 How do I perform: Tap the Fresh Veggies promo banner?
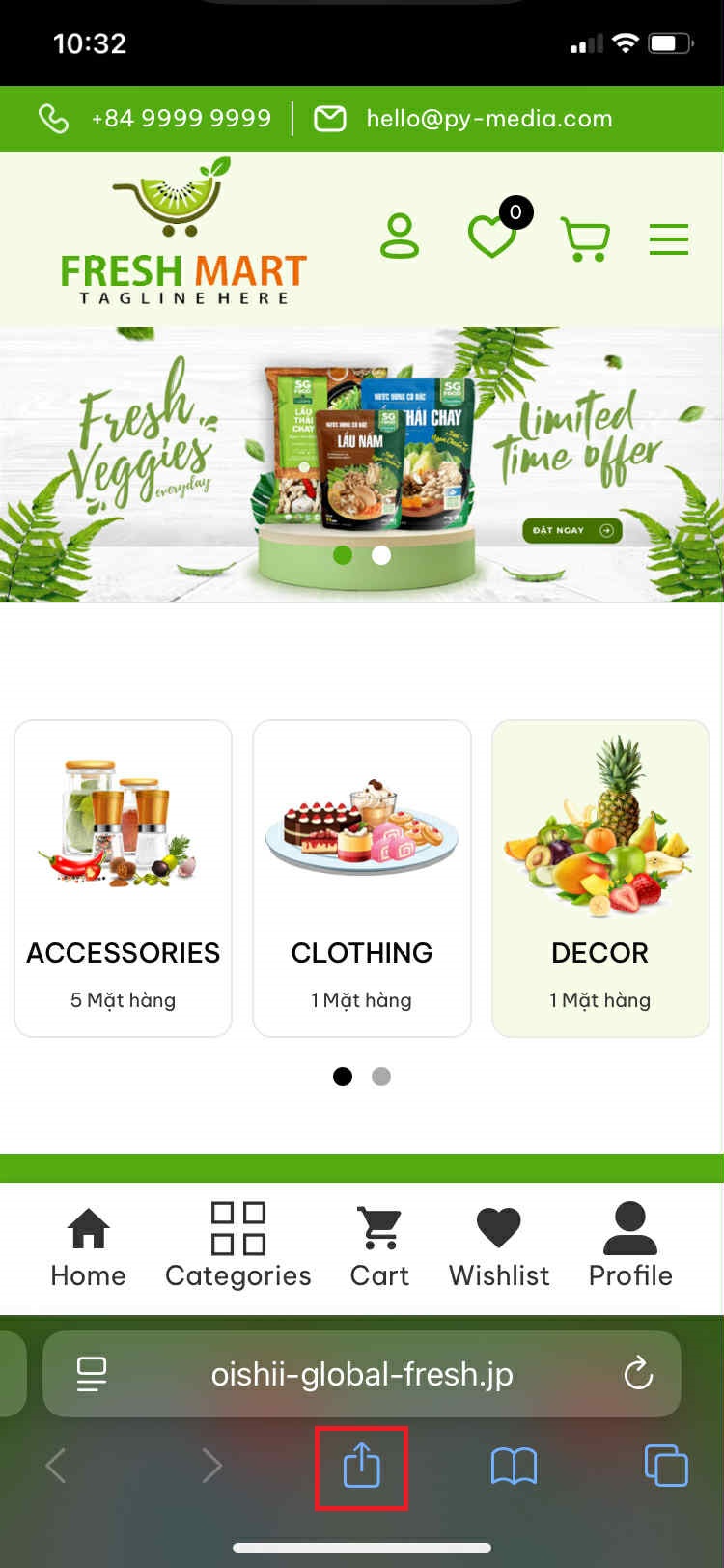coord(362,454)
